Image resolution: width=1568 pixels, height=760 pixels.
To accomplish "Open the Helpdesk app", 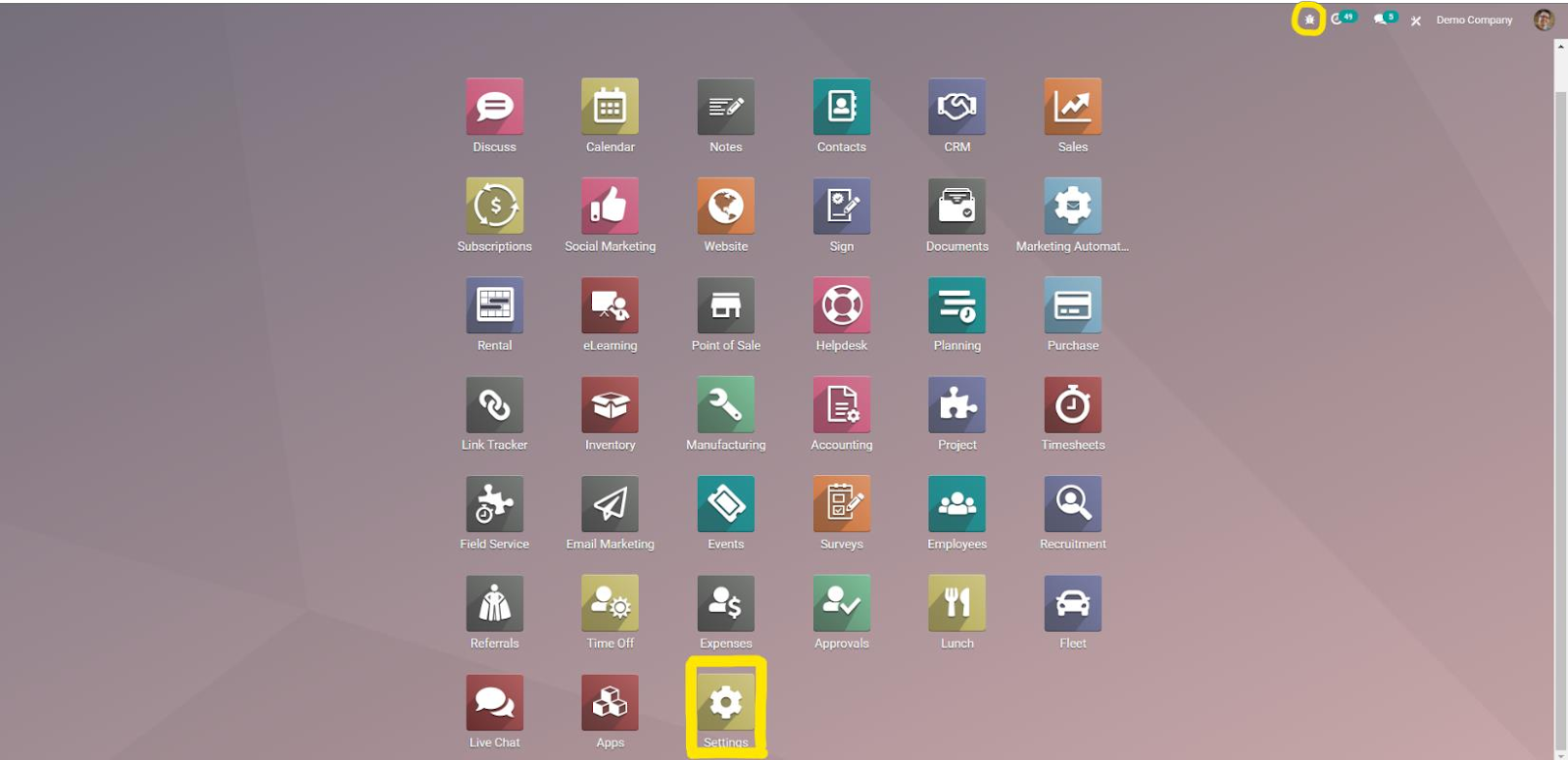I will (x=841, y=306).
